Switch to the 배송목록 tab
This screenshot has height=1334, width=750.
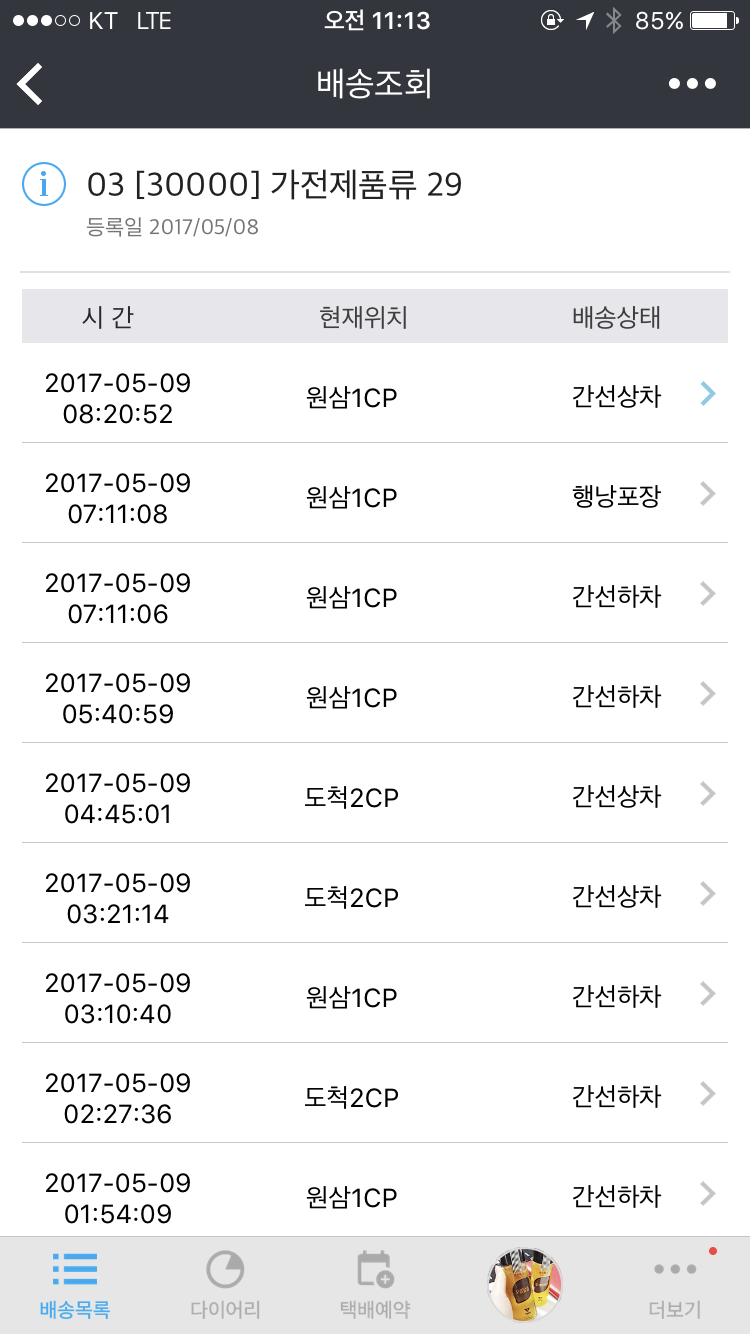pos(75,1285)
